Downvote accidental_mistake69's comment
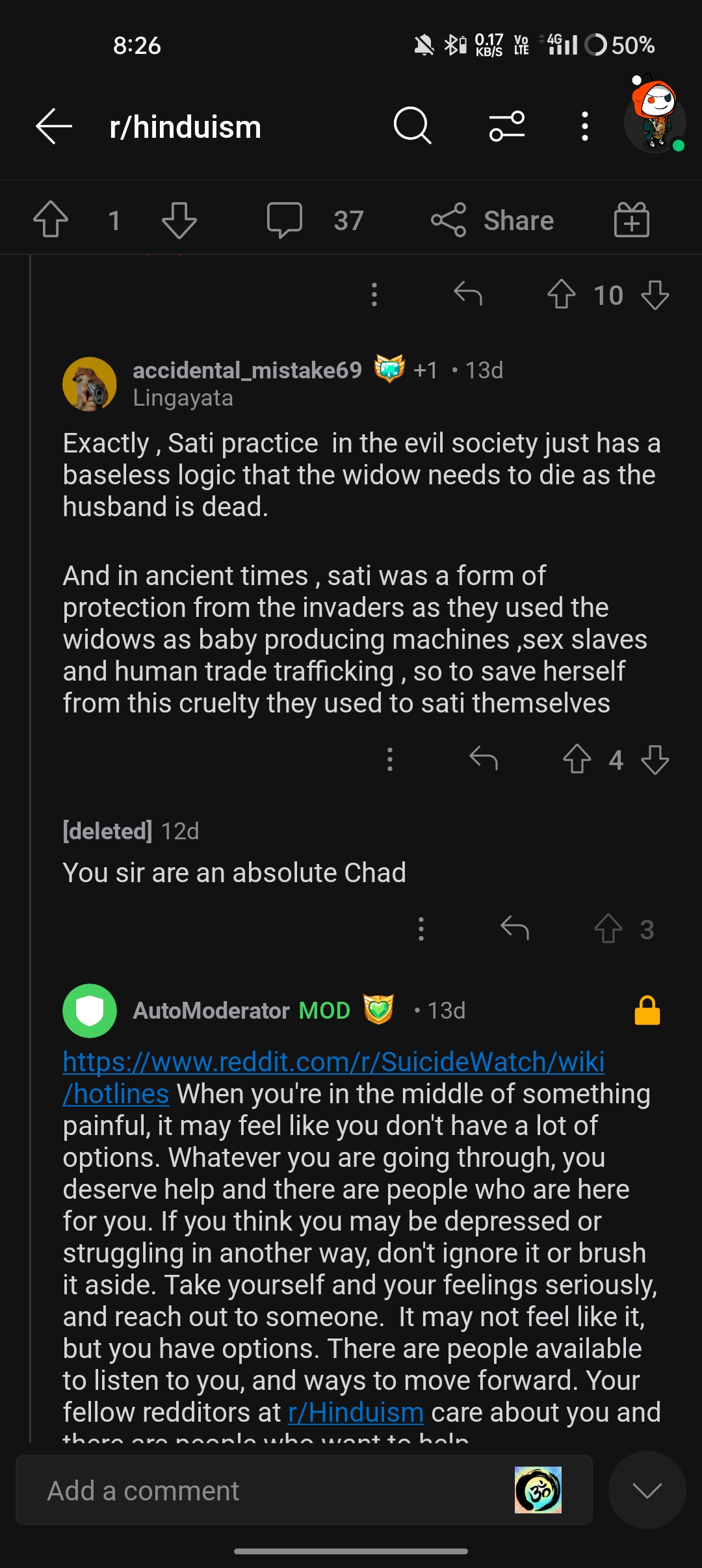This screenshot has width=702, height=1568. [x=655, y=760]
